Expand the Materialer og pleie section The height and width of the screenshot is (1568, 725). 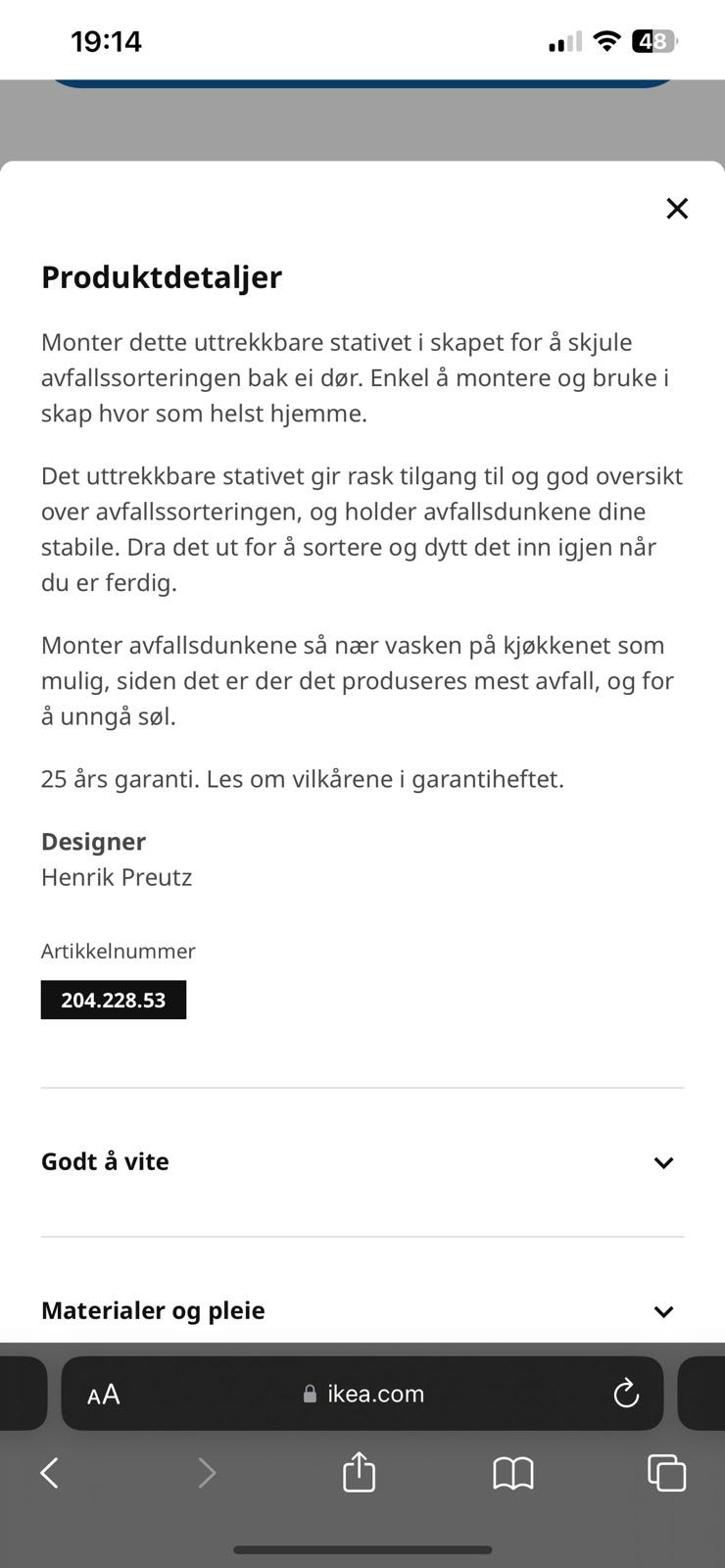coord(153,1310)
